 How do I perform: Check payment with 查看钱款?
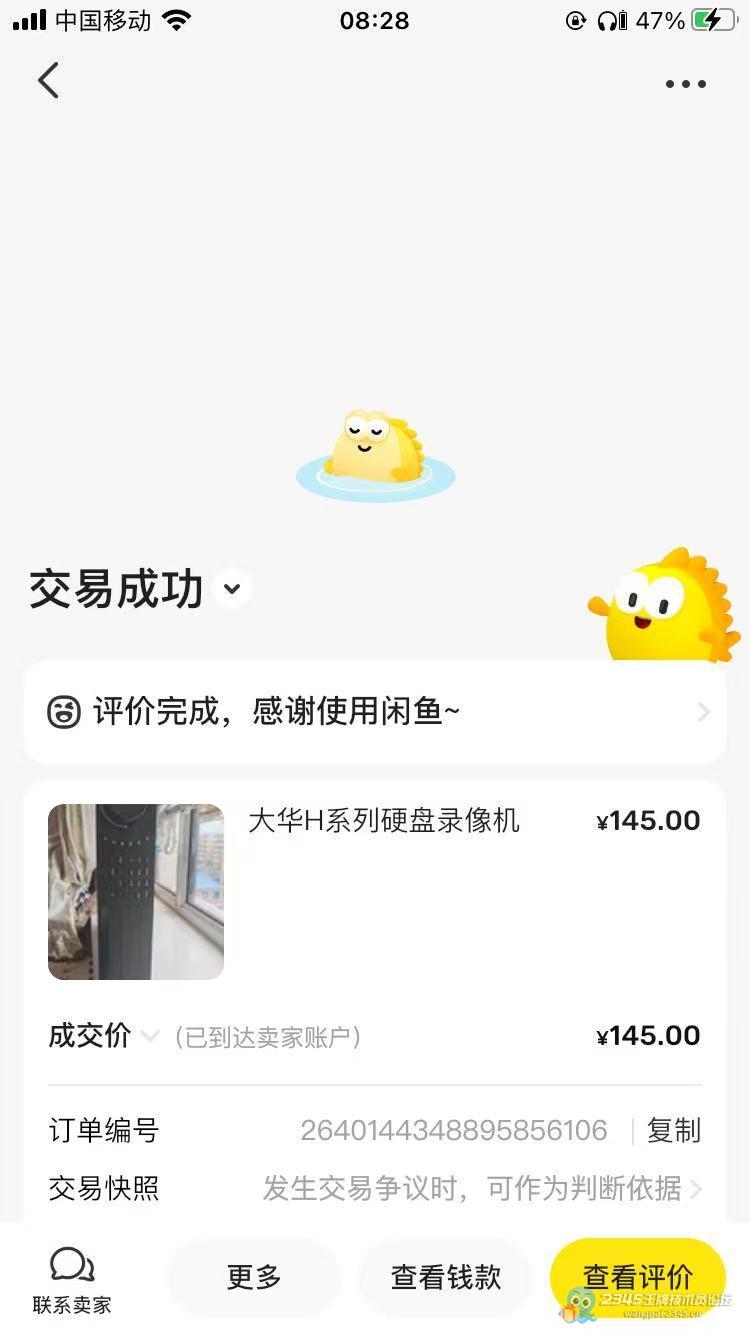pyautogui.click(x=446, y=1277)
